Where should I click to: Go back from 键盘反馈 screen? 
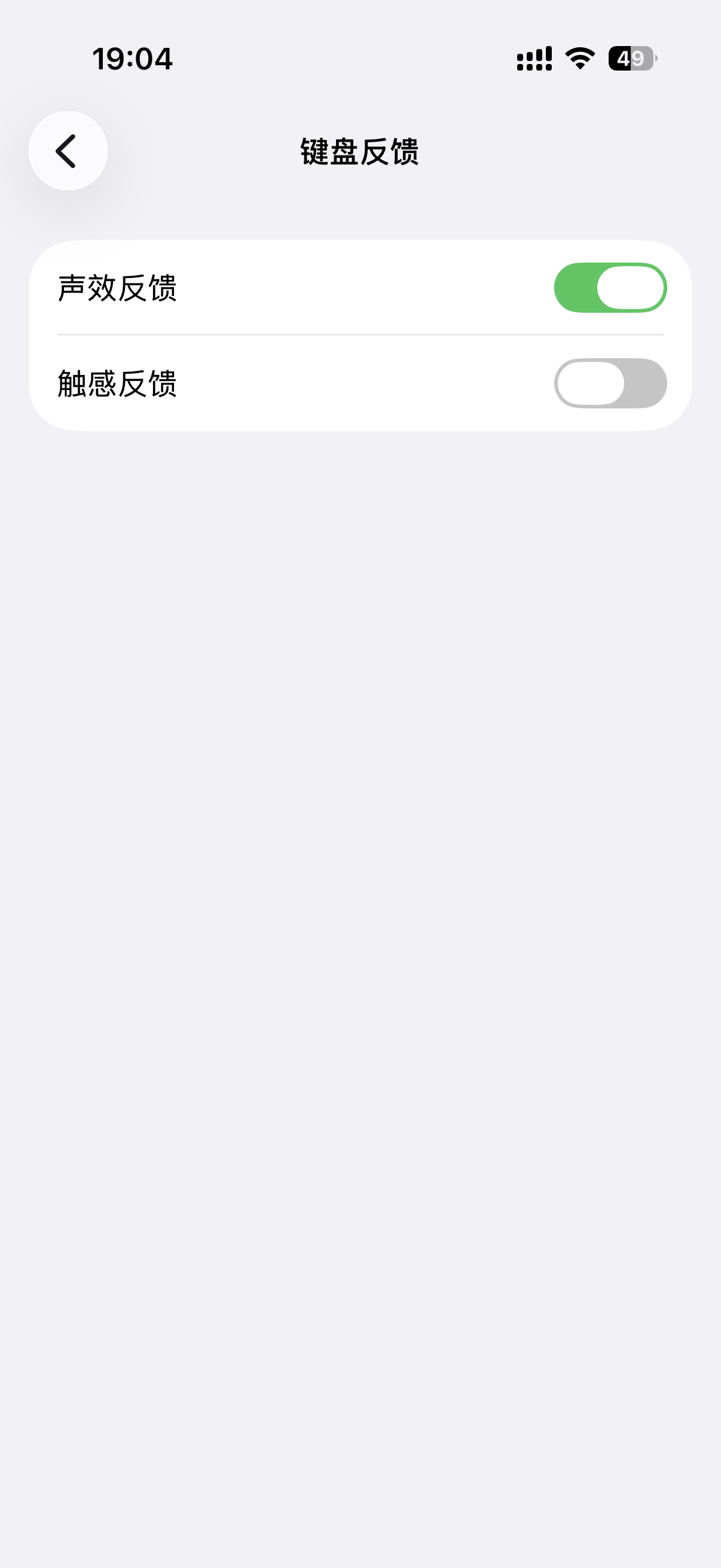point(68,151)
